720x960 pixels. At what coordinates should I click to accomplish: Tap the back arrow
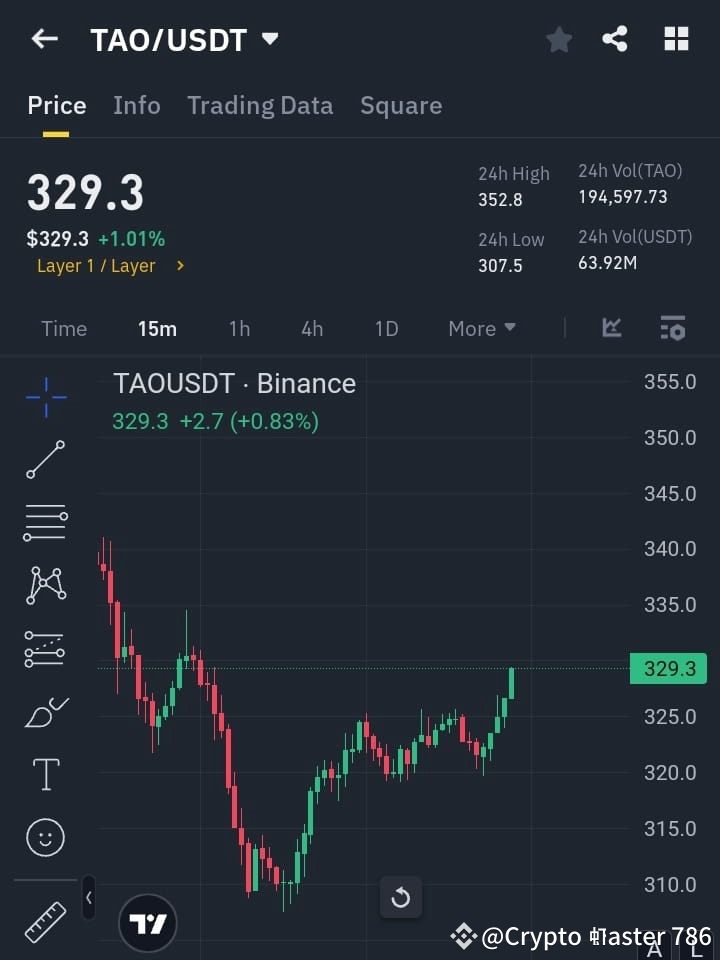pyautogui.click(x=44, y=39)
